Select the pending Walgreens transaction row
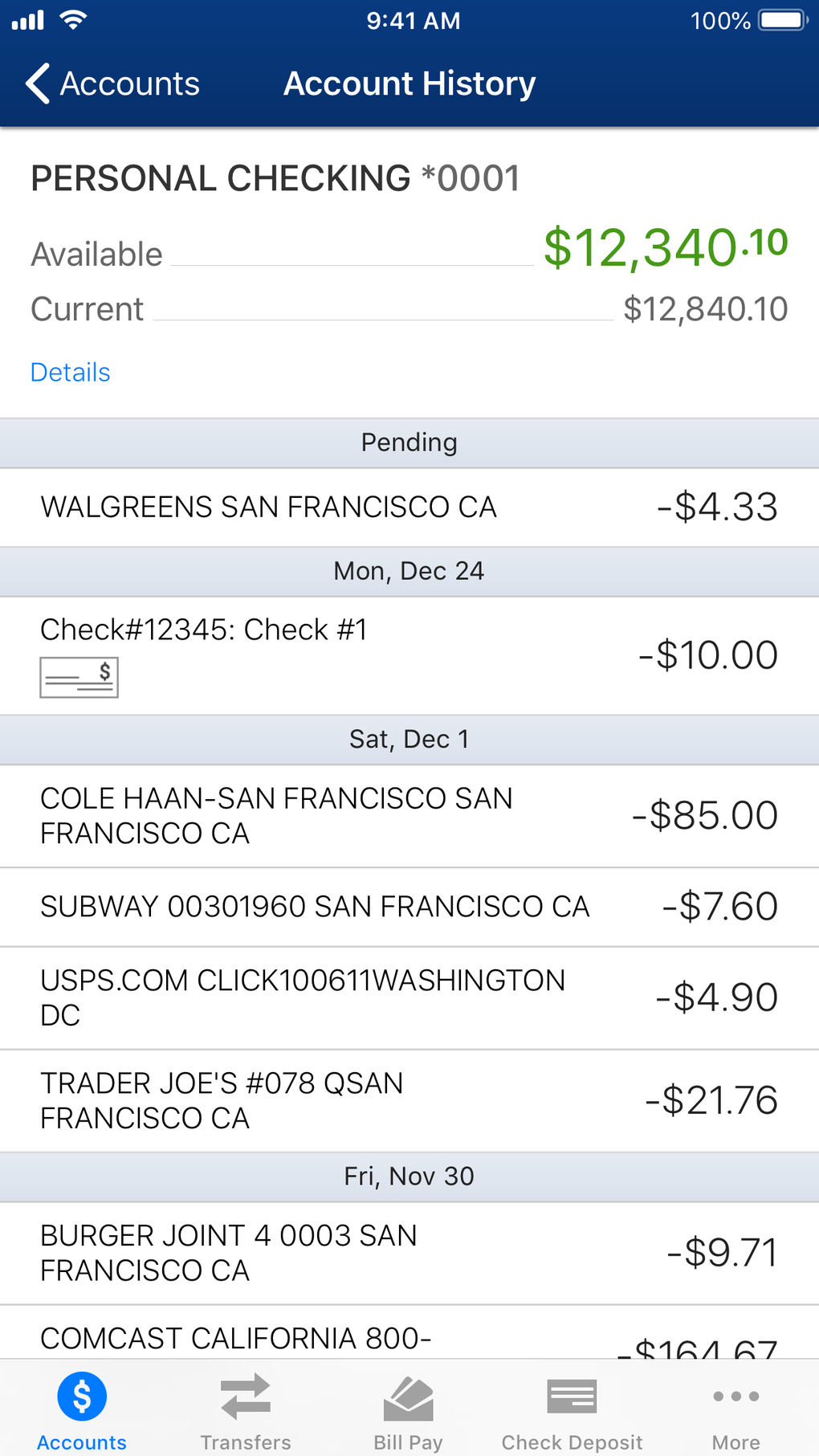This screenshot has height=1456, width=819. 409,507
